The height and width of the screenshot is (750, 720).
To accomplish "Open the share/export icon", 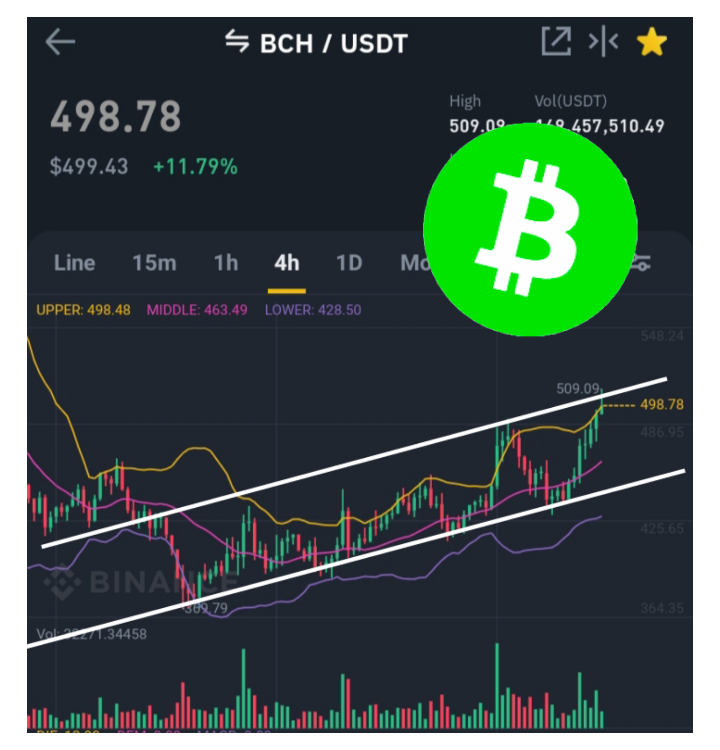I will point(556,42).
